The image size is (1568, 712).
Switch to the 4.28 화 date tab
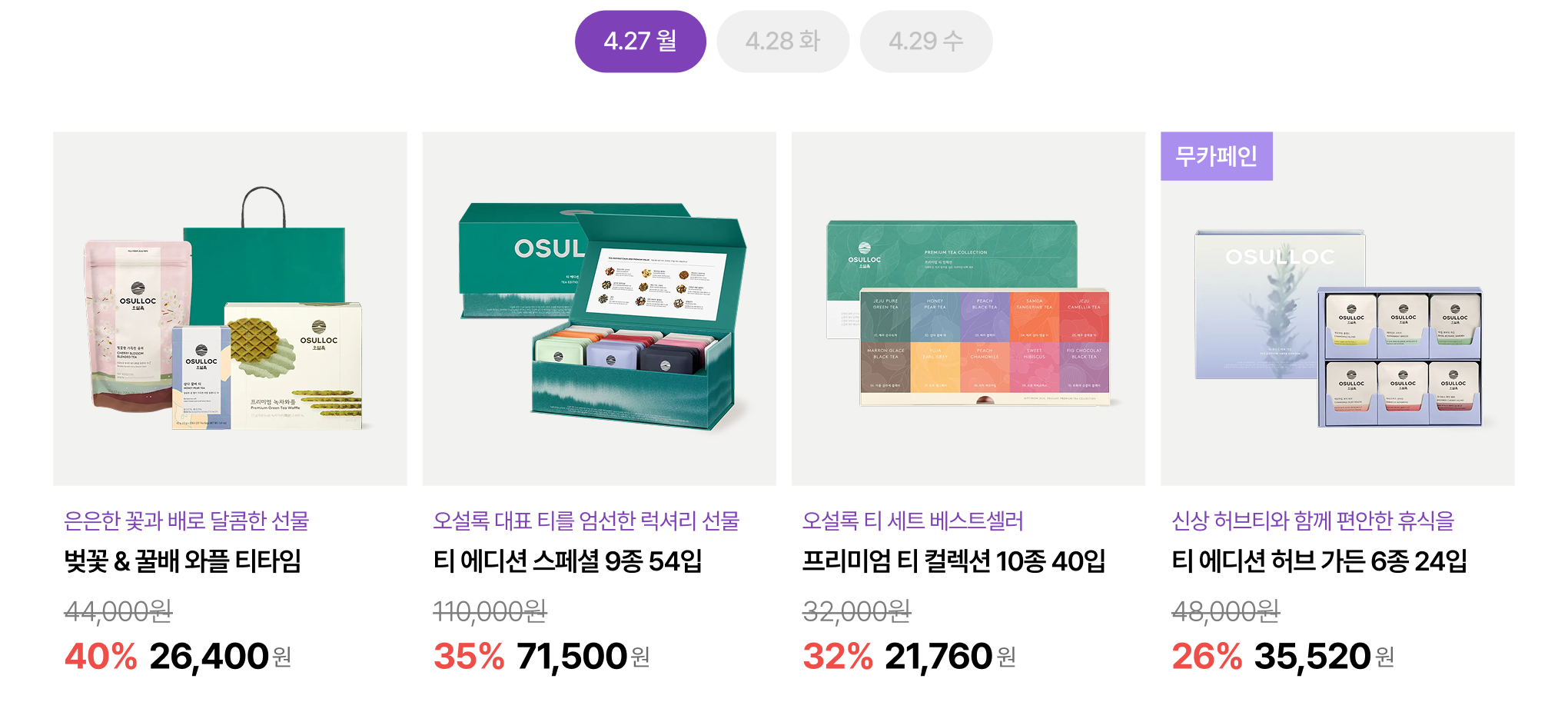[782, 42]
